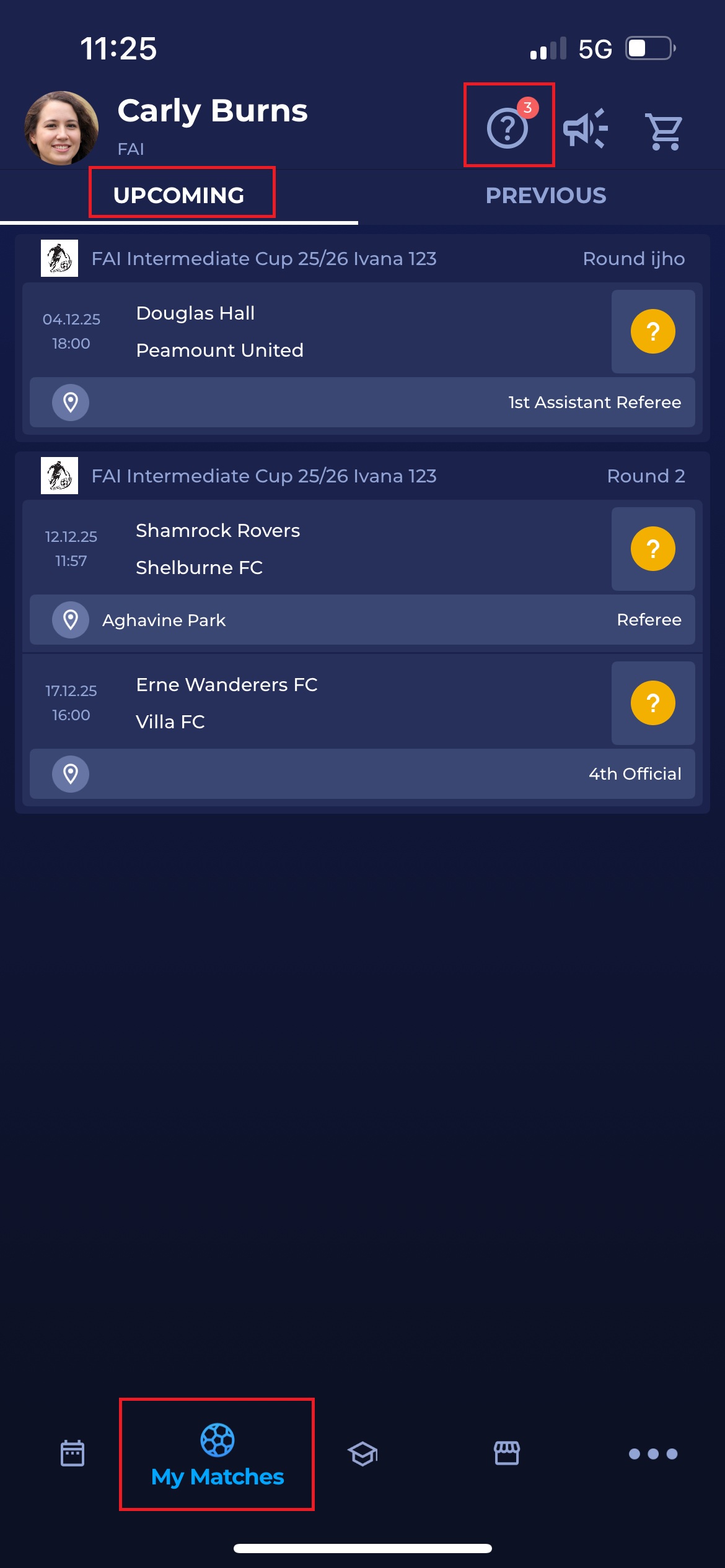Open the announcements megaphone icon
Image resolution: width=725 pixels, height=1568 pixels.
[585, 129]
